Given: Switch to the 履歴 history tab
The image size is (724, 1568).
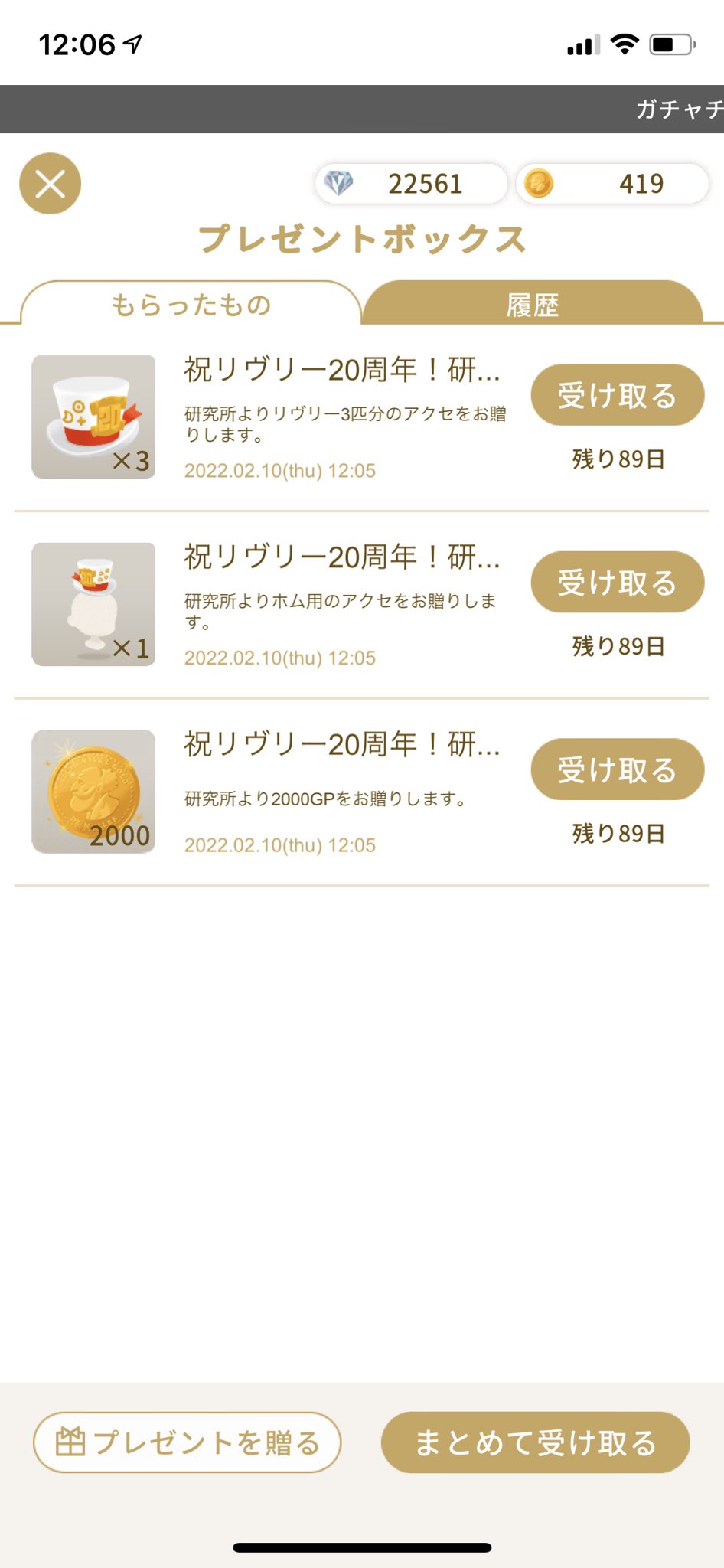Looking at the screenshot, I should point(533,304).
